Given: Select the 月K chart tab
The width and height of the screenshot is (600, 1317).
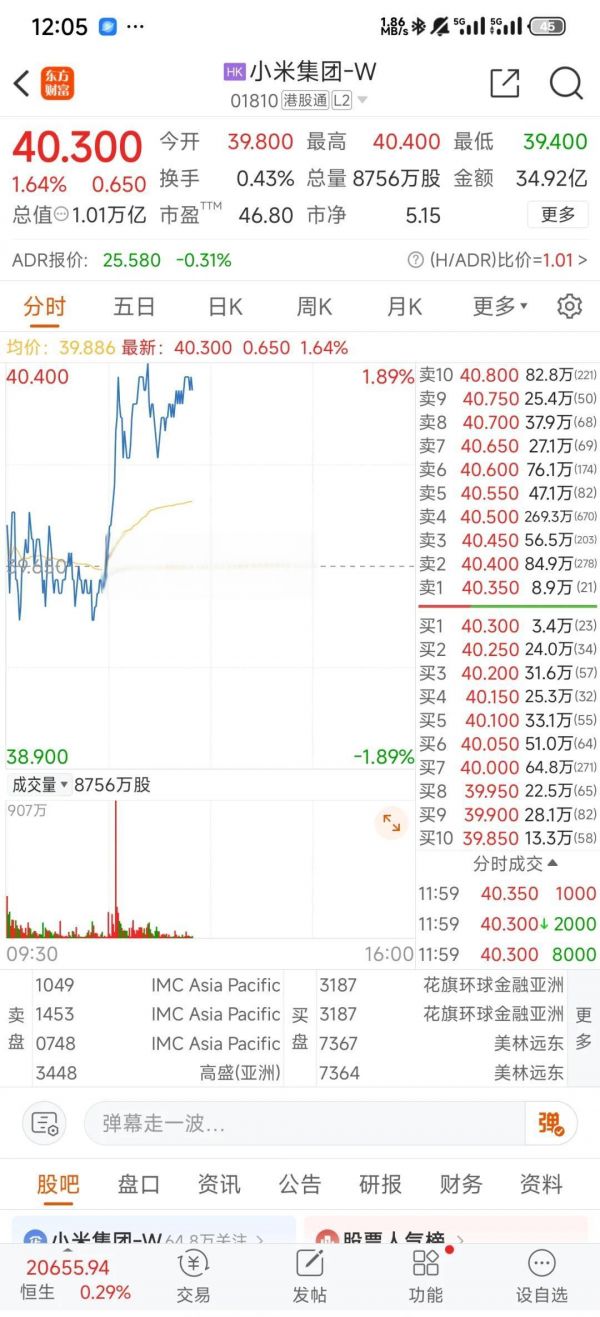Looking at the screenshot, I should coord(404,306).
